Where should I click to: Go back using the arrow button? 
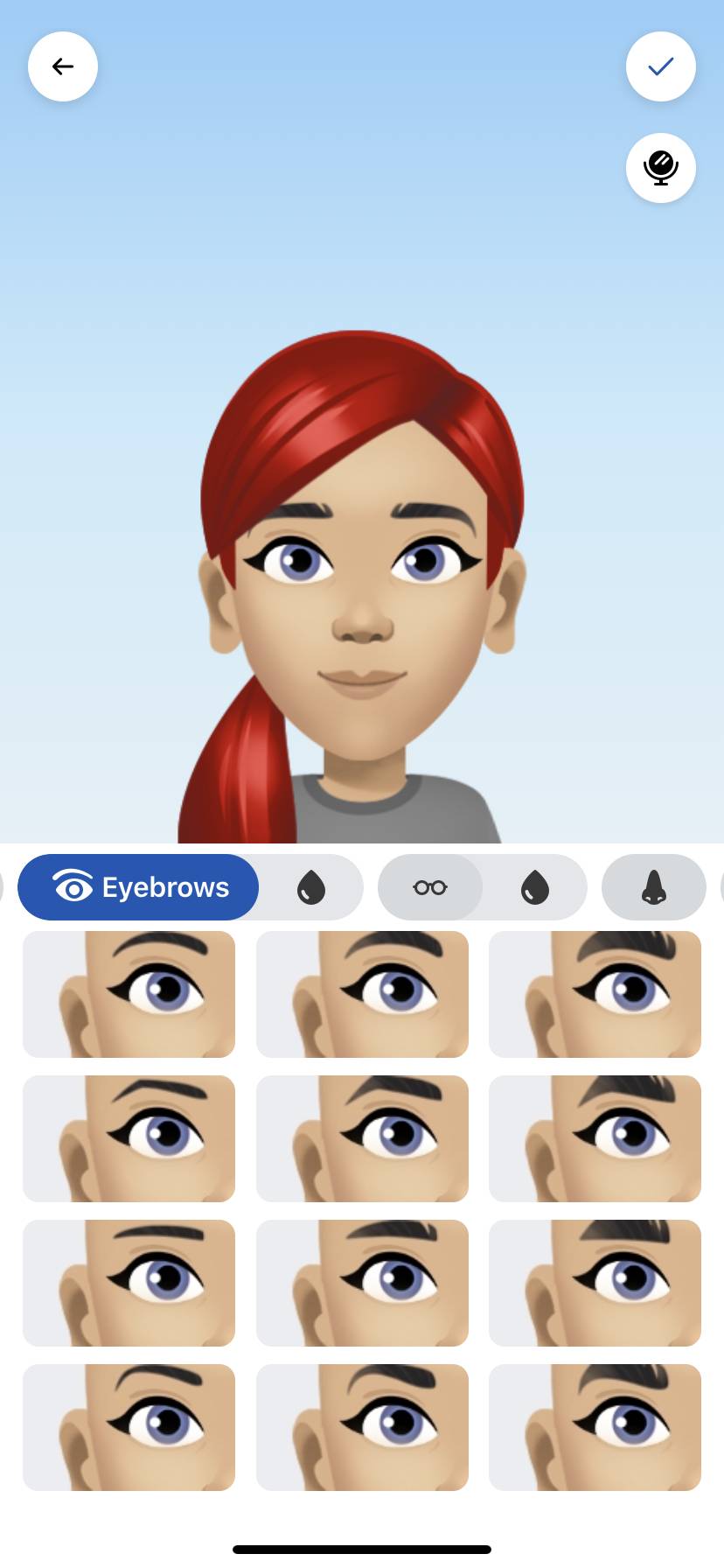click(x=63, y=66)
